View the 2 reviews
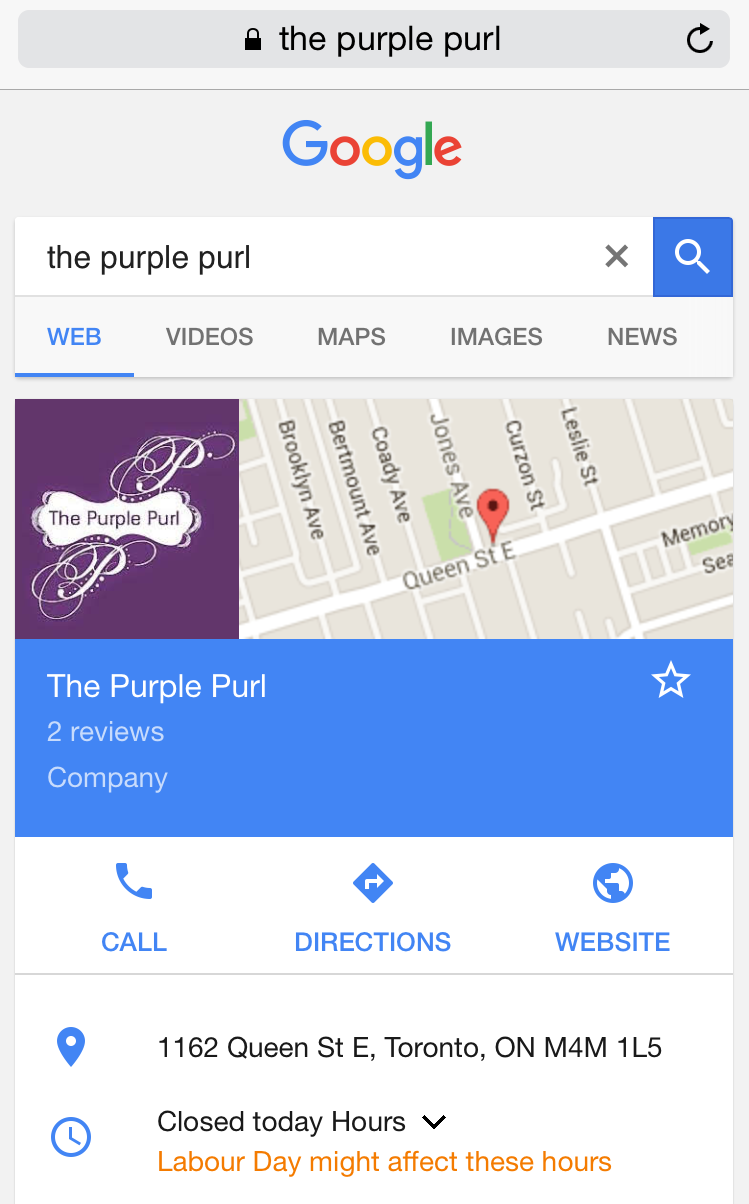Screen dimensions: 749x1204 click(x=105, y=732)
